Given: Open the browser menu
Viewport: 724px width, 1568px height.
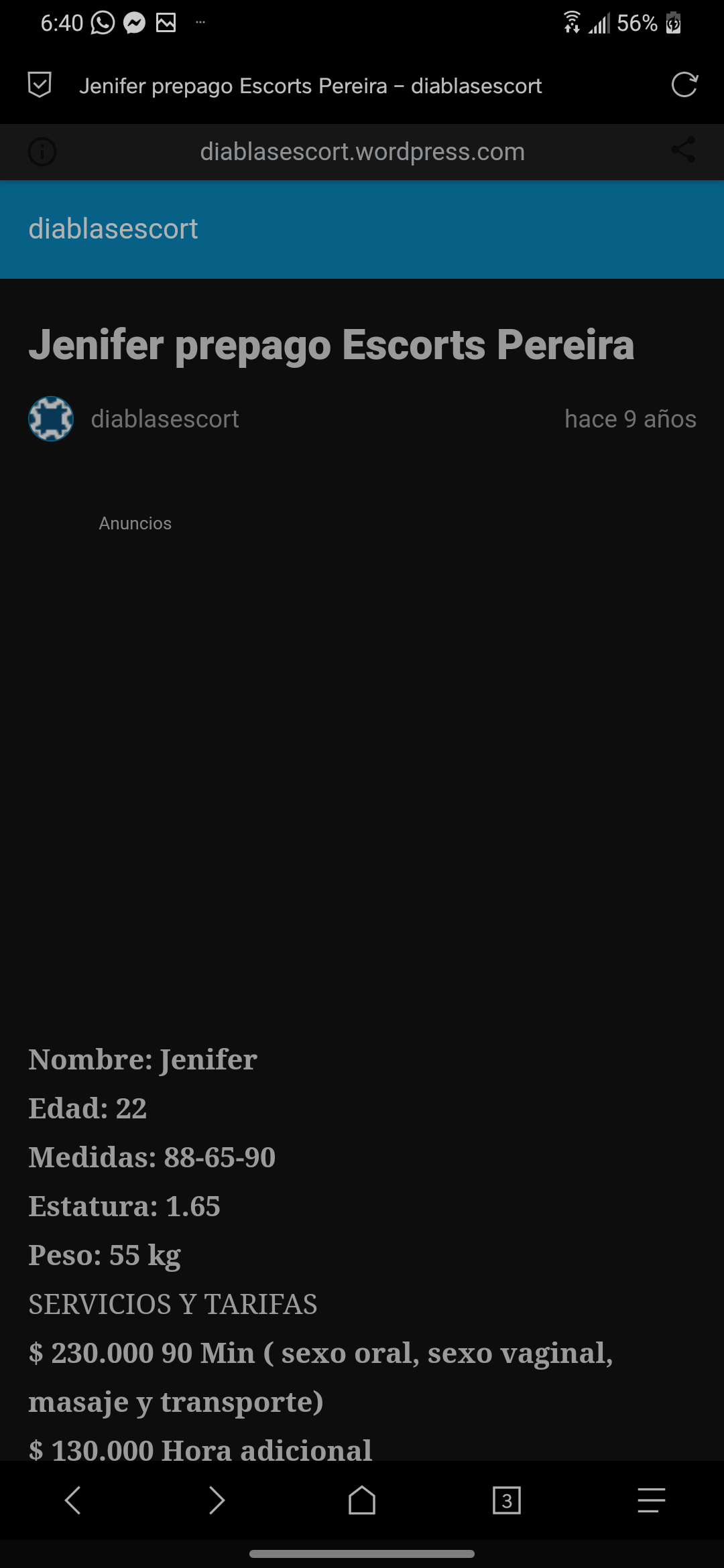Looking at the screenshot, I should [x=651, y=1500].
